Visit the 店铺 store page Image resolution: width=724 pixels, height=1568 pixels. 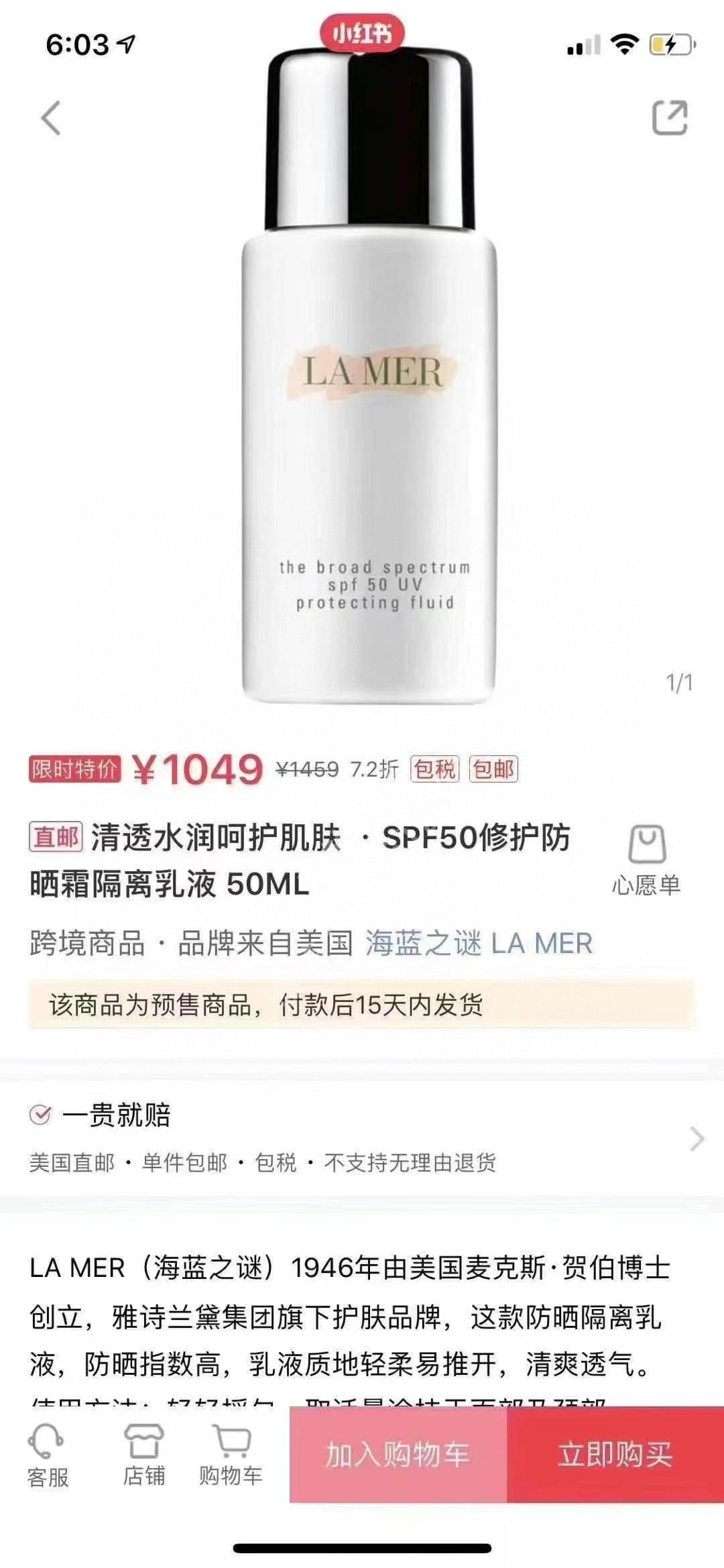pos(143,1454)
